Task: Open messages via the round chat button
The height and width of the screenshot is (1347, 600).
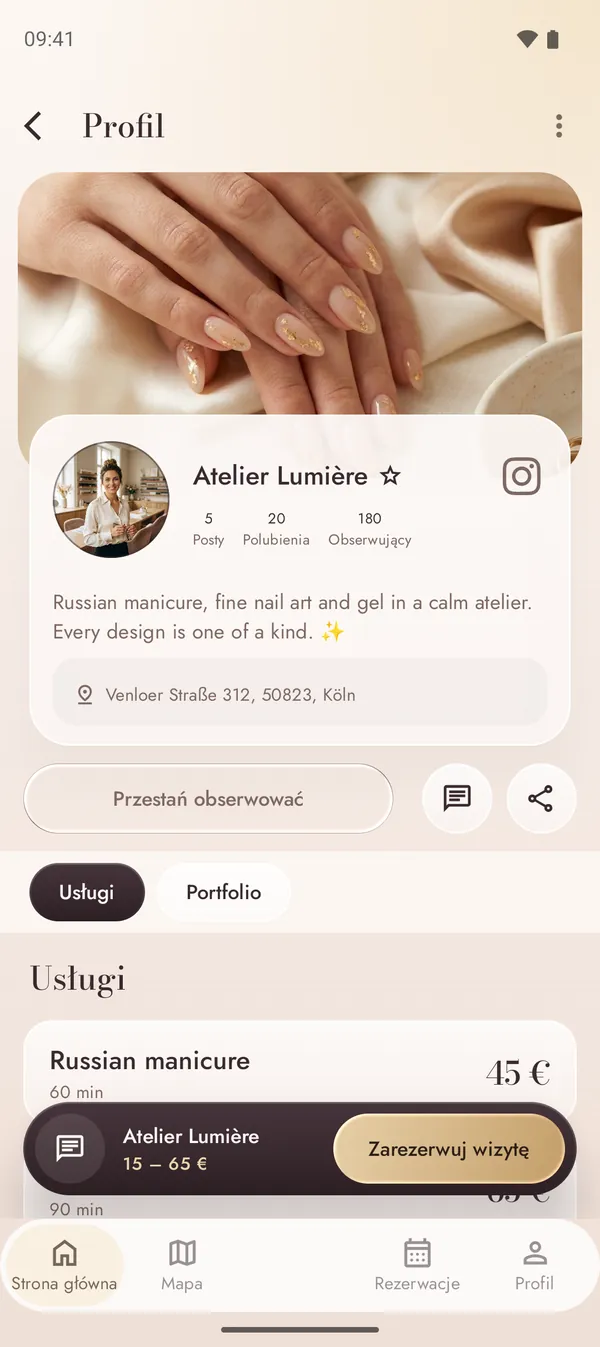Action: (457, 799)
